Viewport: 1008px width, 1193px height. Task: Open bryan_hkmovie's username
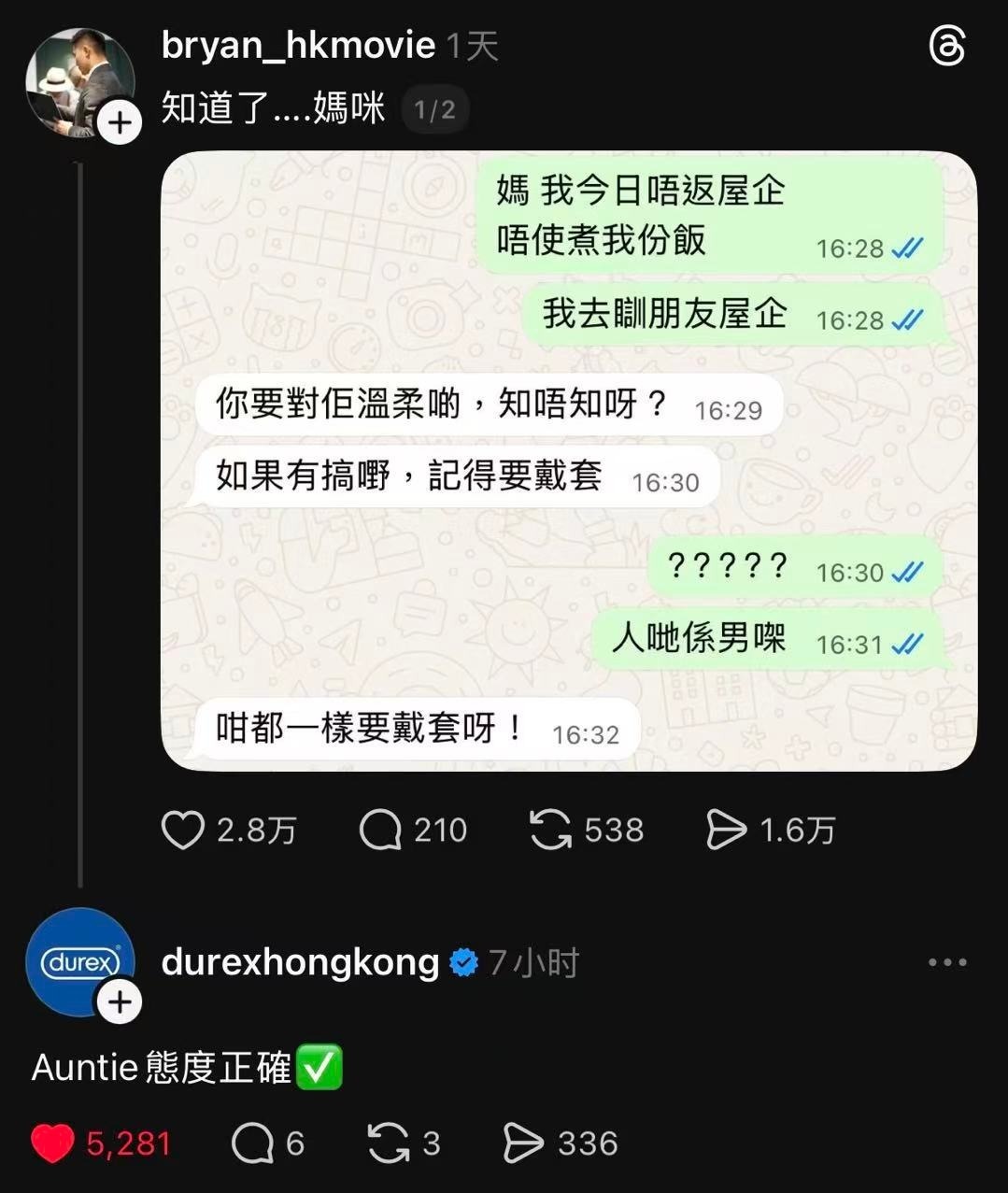click(297, 45)
